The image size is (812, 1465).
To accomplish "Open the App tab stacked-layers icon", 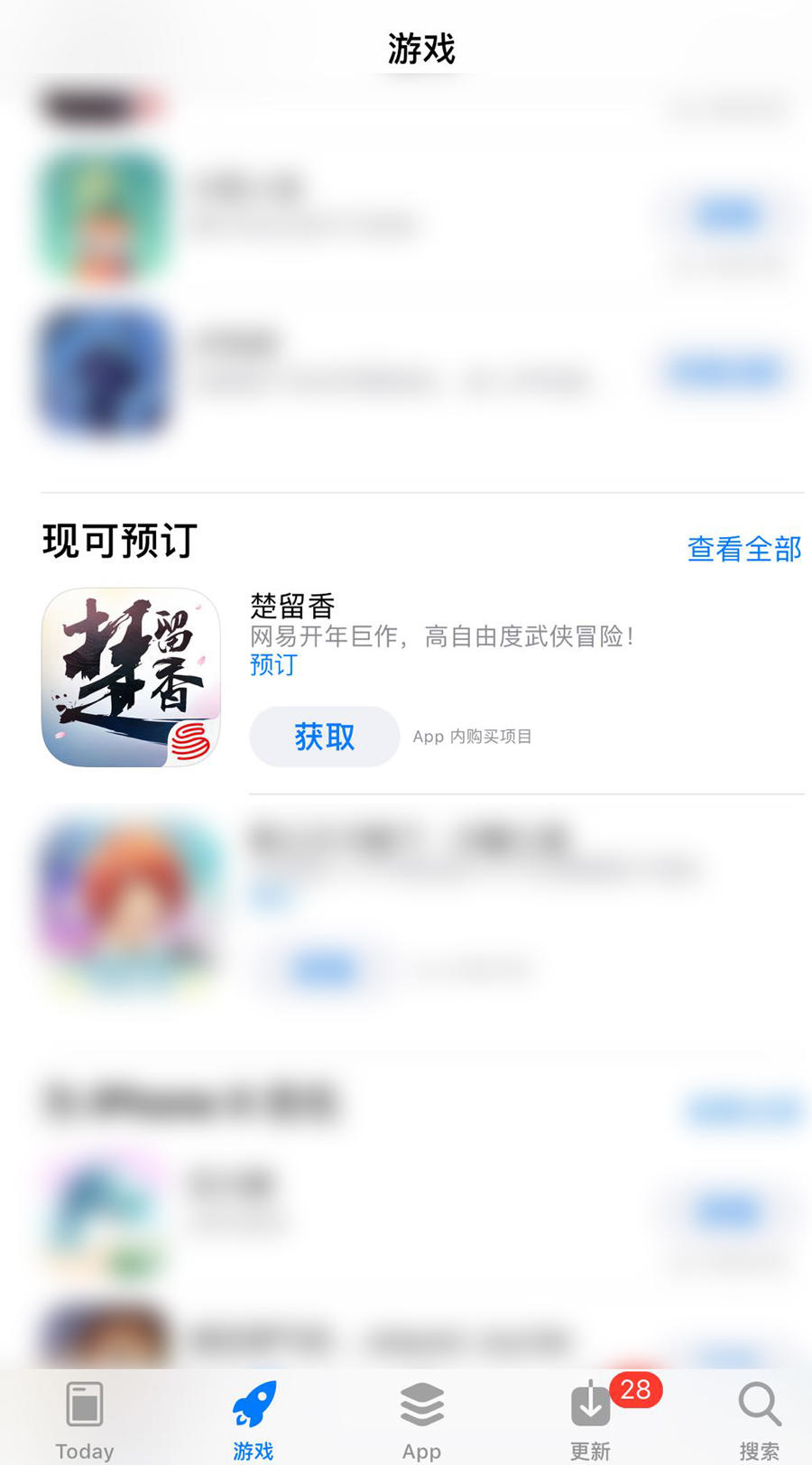I will [420, 1402].
